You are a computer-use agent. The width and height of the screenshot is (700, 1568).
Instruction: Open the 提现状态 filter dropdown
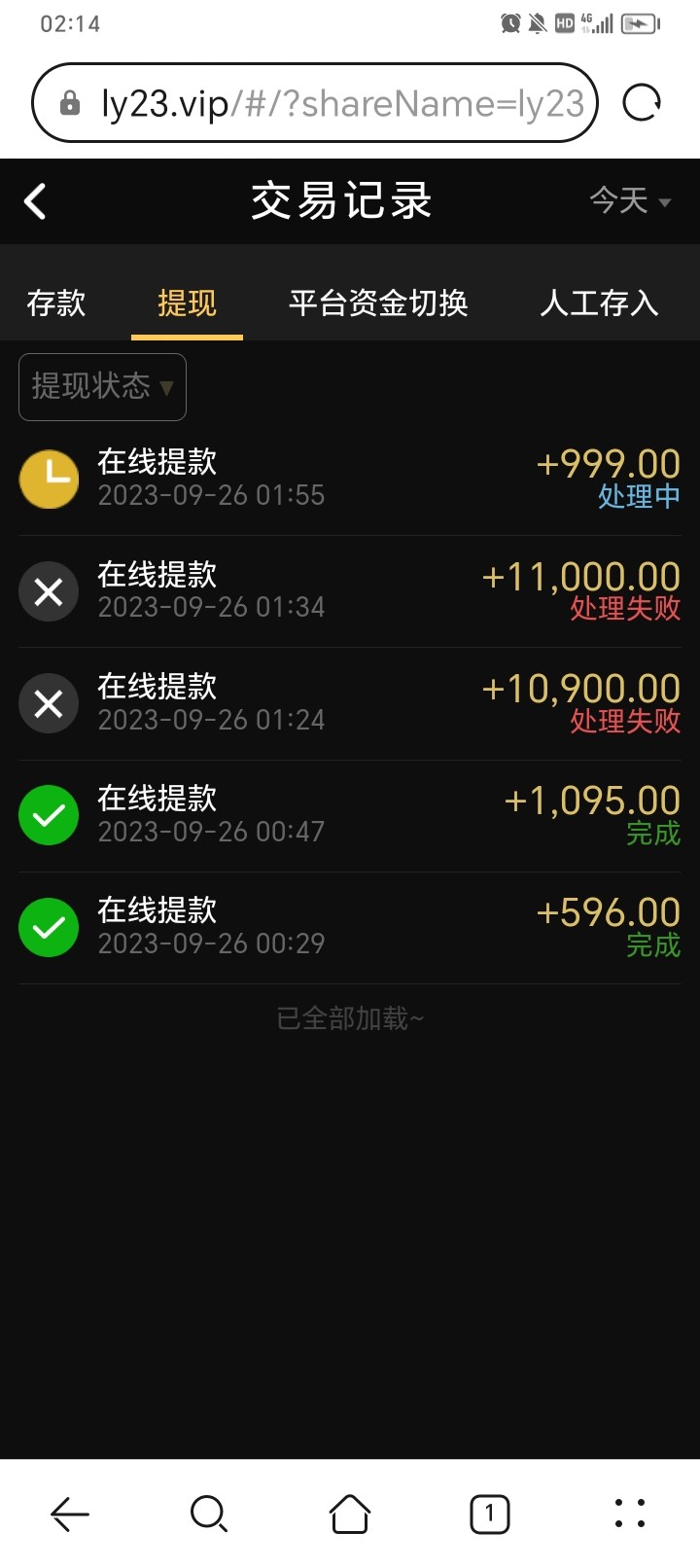click(101, 386)
